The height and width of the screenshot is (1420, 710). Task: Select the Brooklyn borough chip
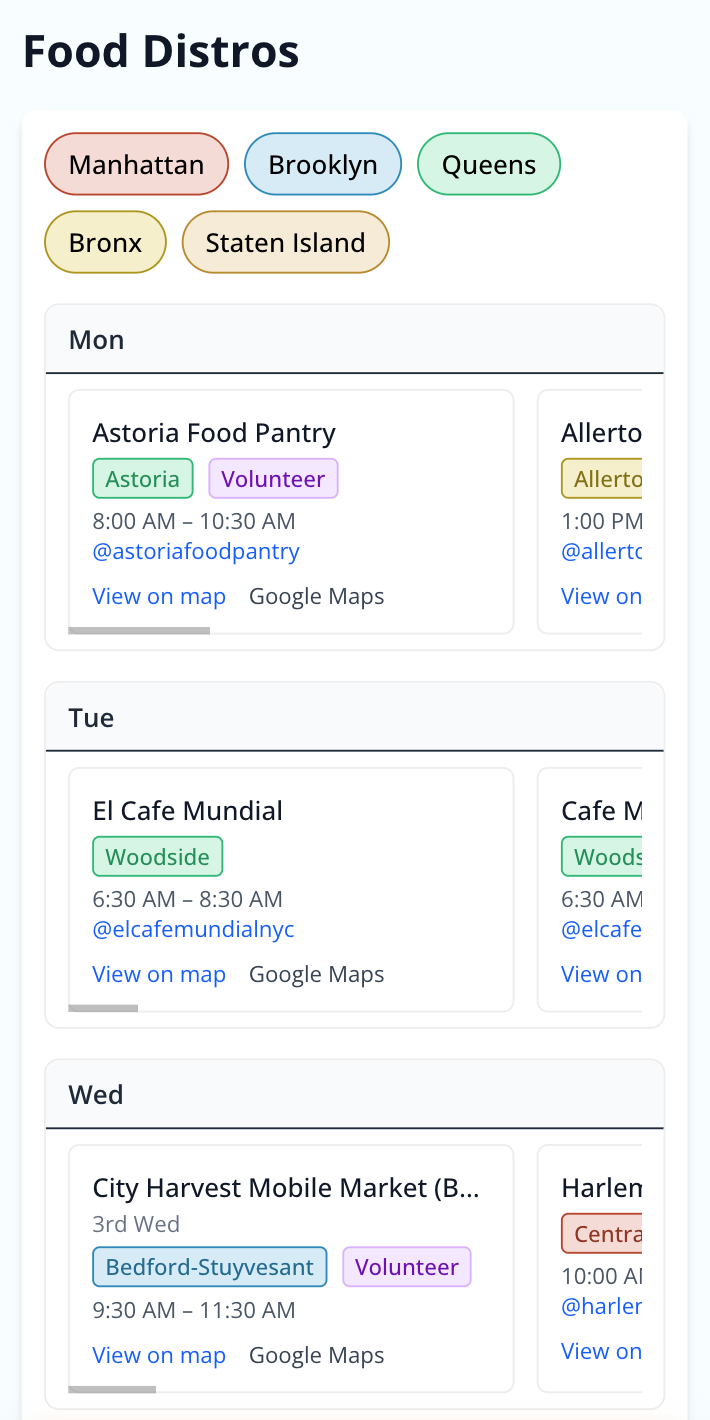pos(322,164)
